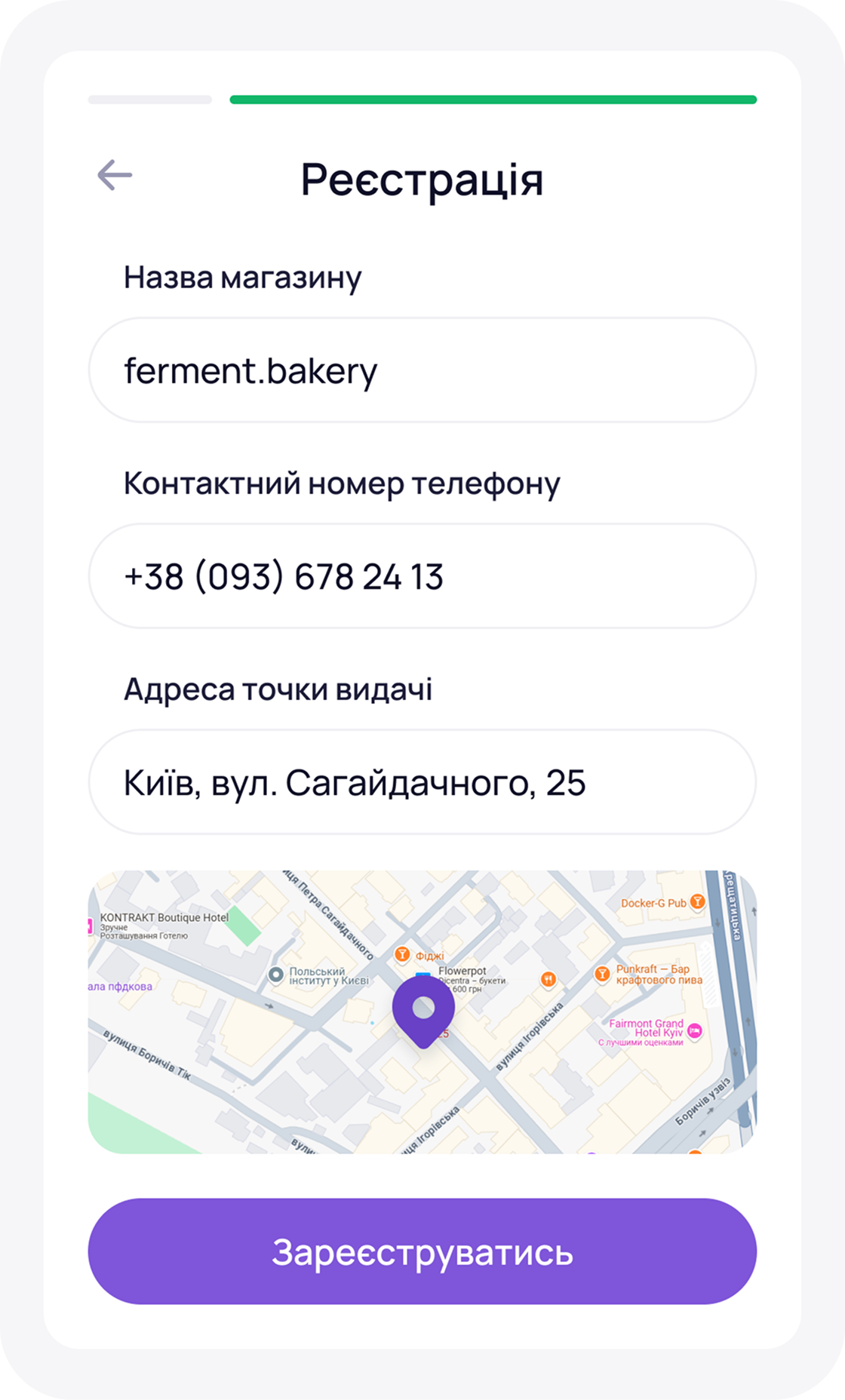The width and height of the screenshot is (845, 1400).
Task: Select the purple location pin on the map
Action: coord(424,1010)
